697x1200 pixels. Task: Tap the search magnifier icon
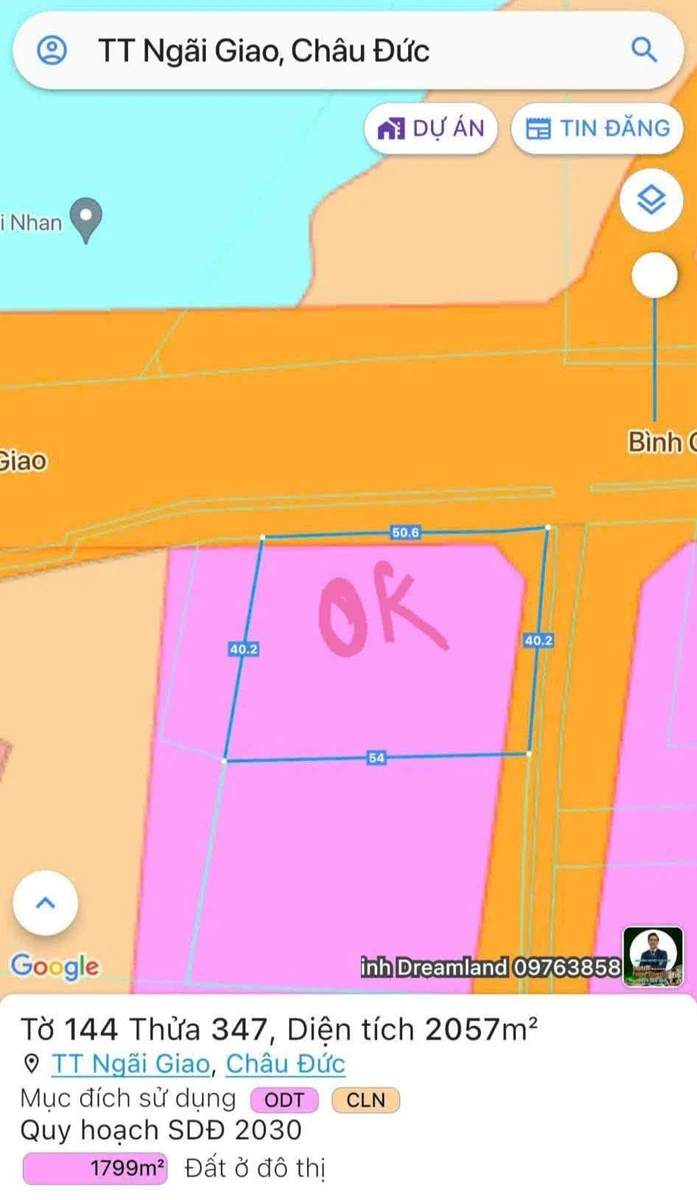644,49
